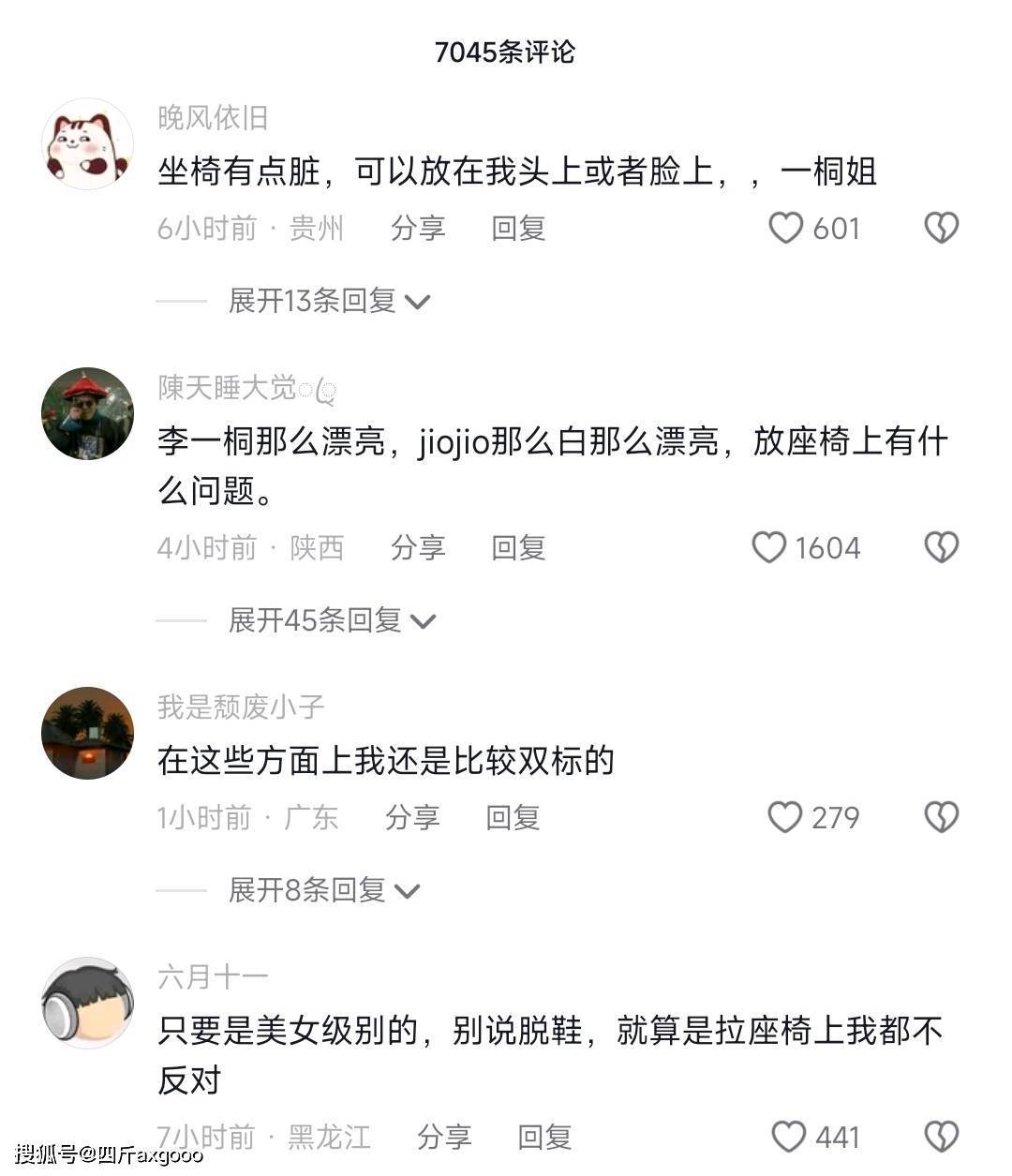View 晚风依旧's profile avatar

[x=88, y=144]
